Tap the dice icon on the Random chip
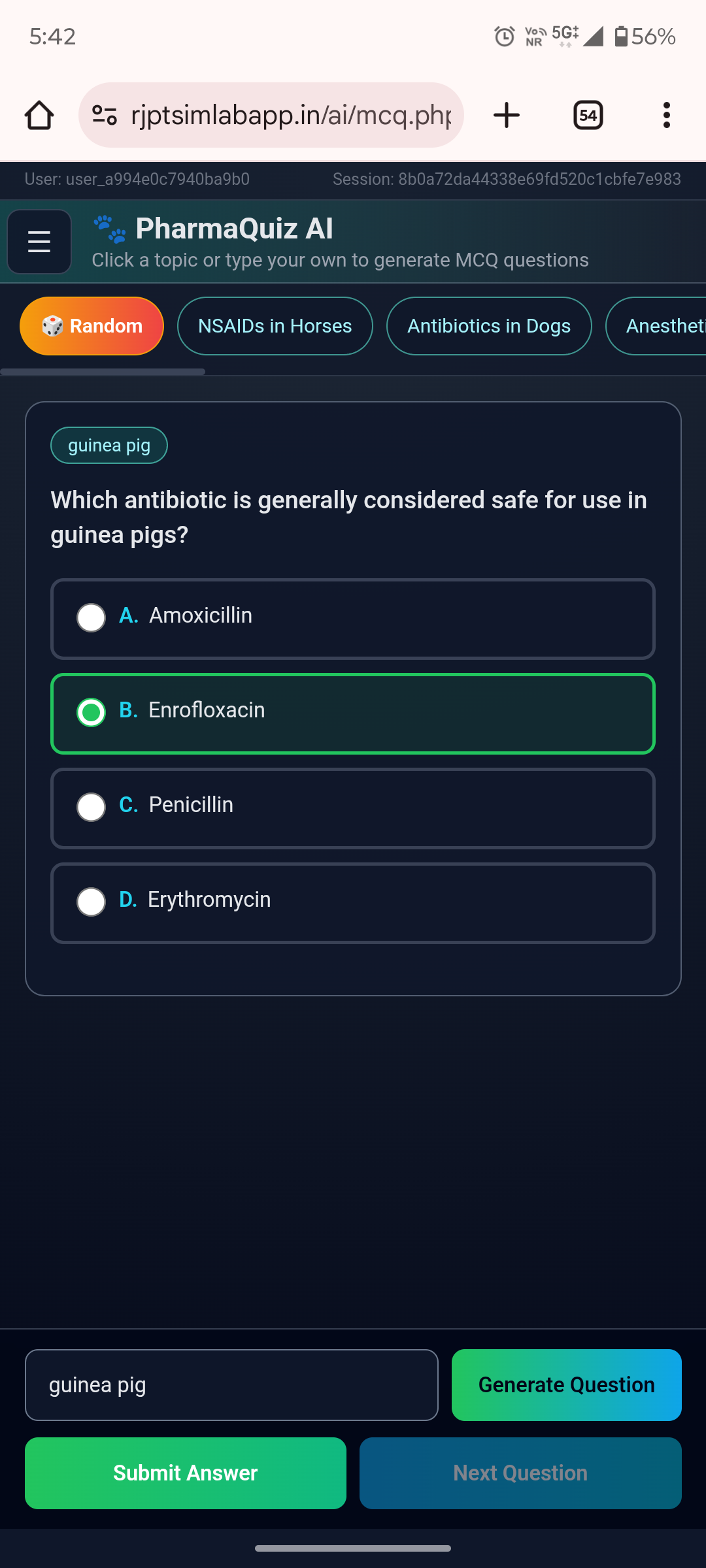 51,325
